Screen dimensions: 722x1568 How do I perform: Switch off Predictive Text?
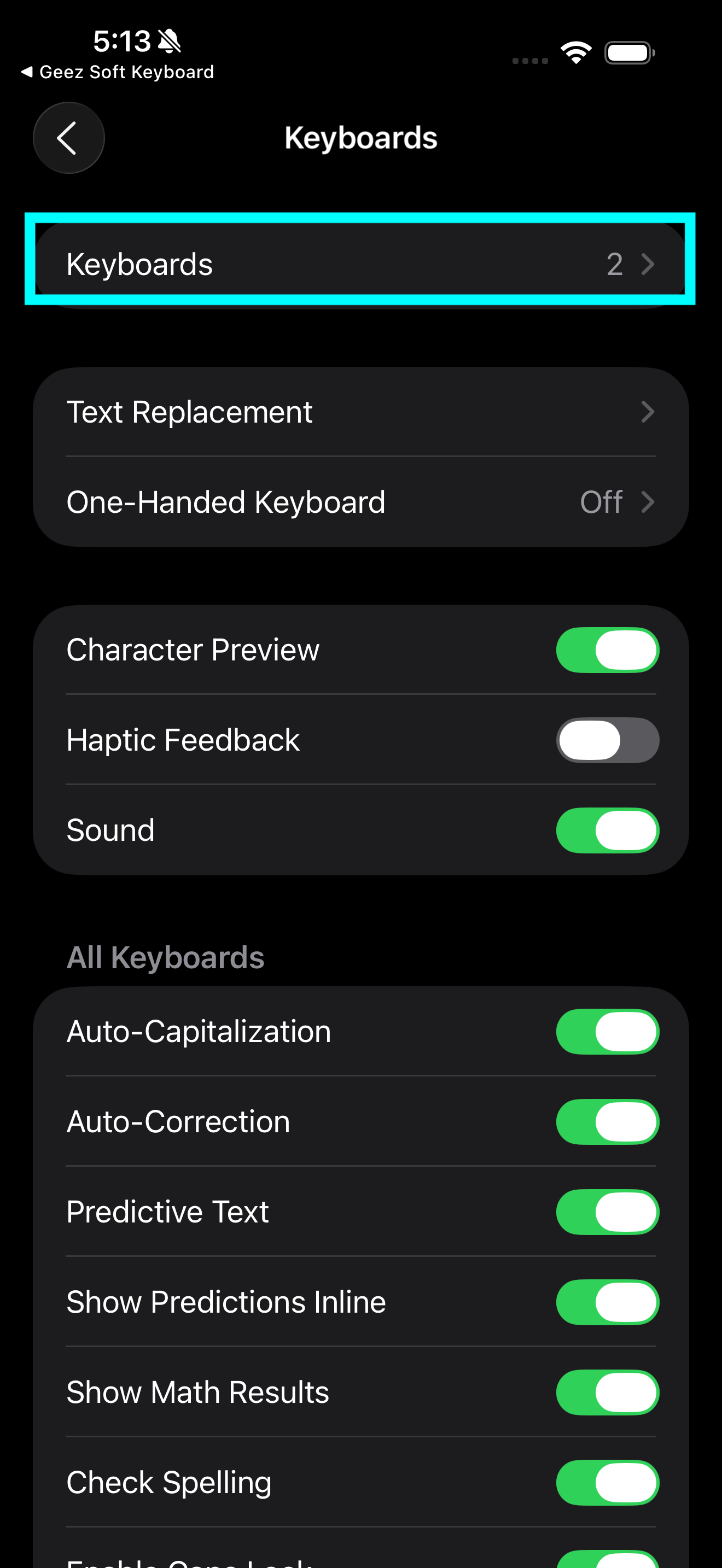(607, 1212)
